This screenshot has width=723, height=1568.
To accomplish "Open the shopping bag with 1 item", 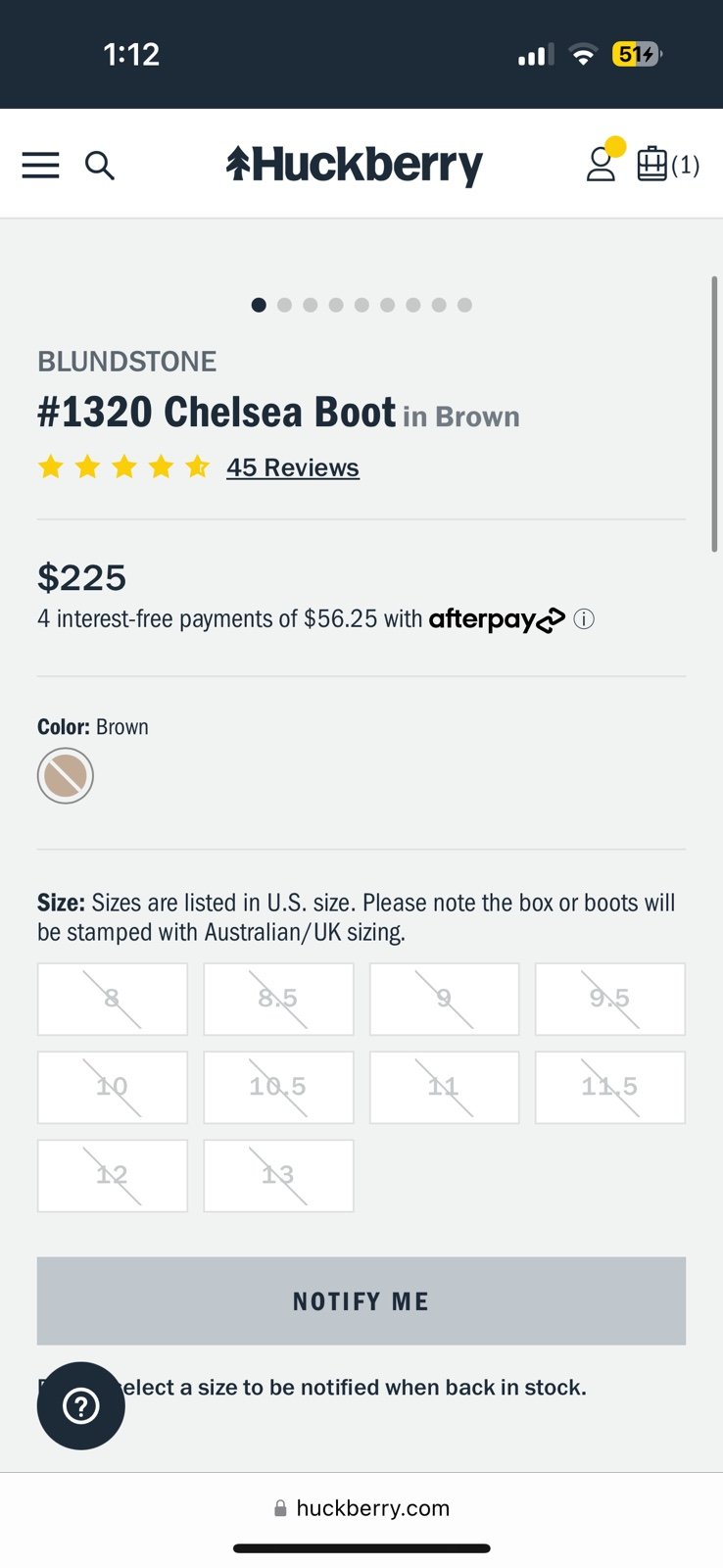I will (668, 164).
